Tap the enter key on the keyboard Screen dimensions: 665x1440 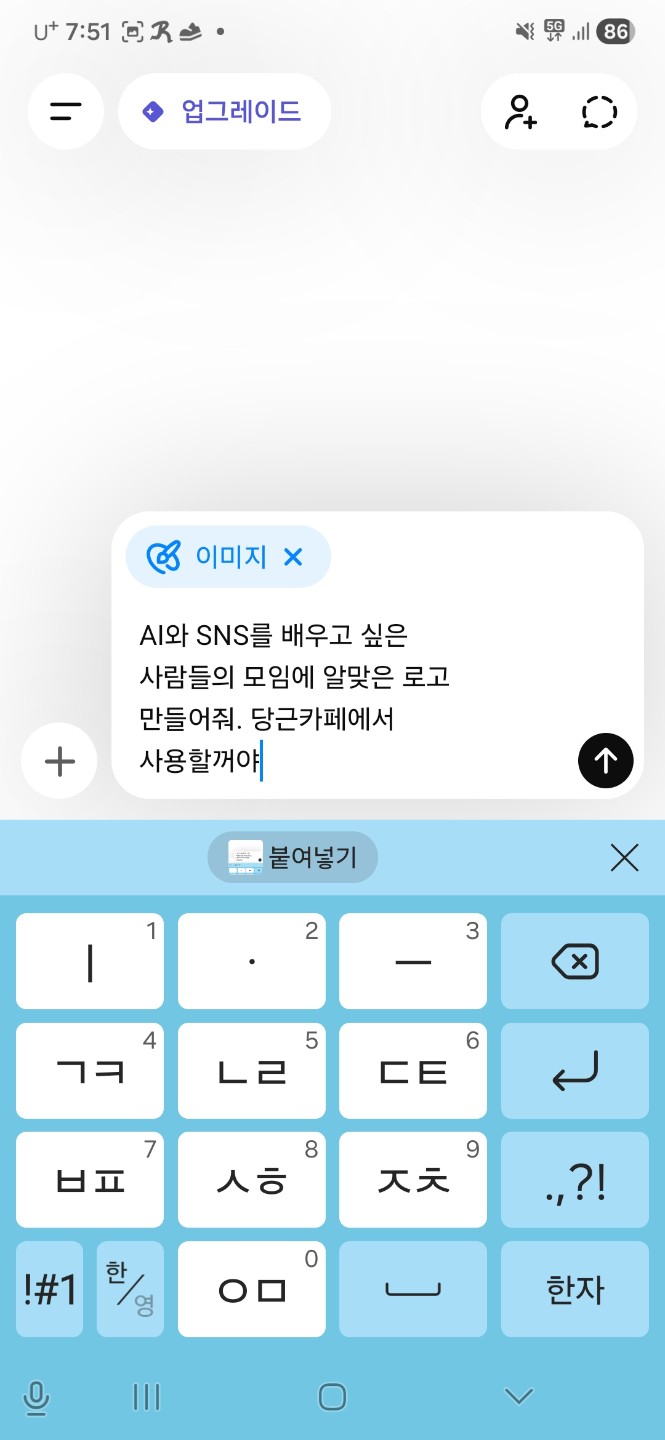(575, 1071)
